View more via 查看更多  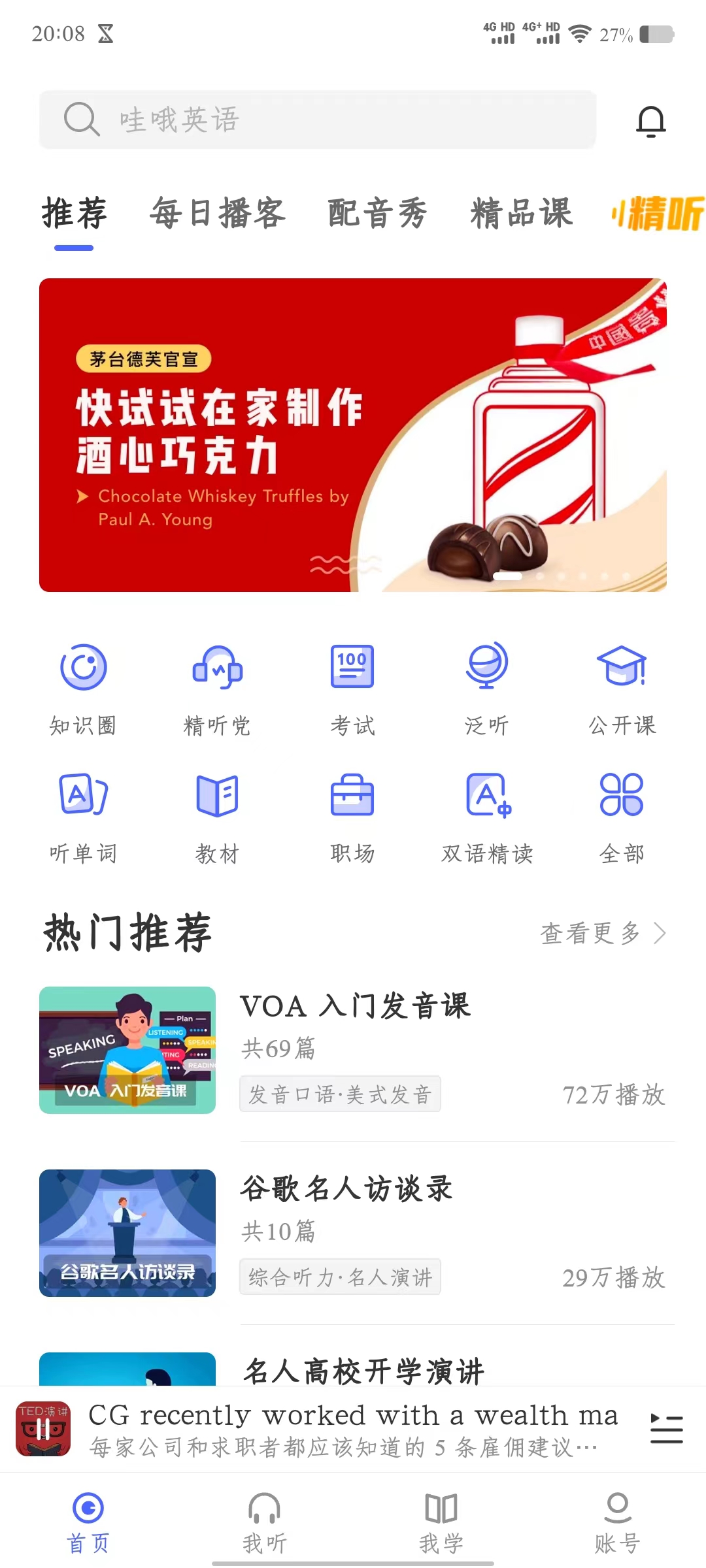pyautogui.click(x=603, y=934)
